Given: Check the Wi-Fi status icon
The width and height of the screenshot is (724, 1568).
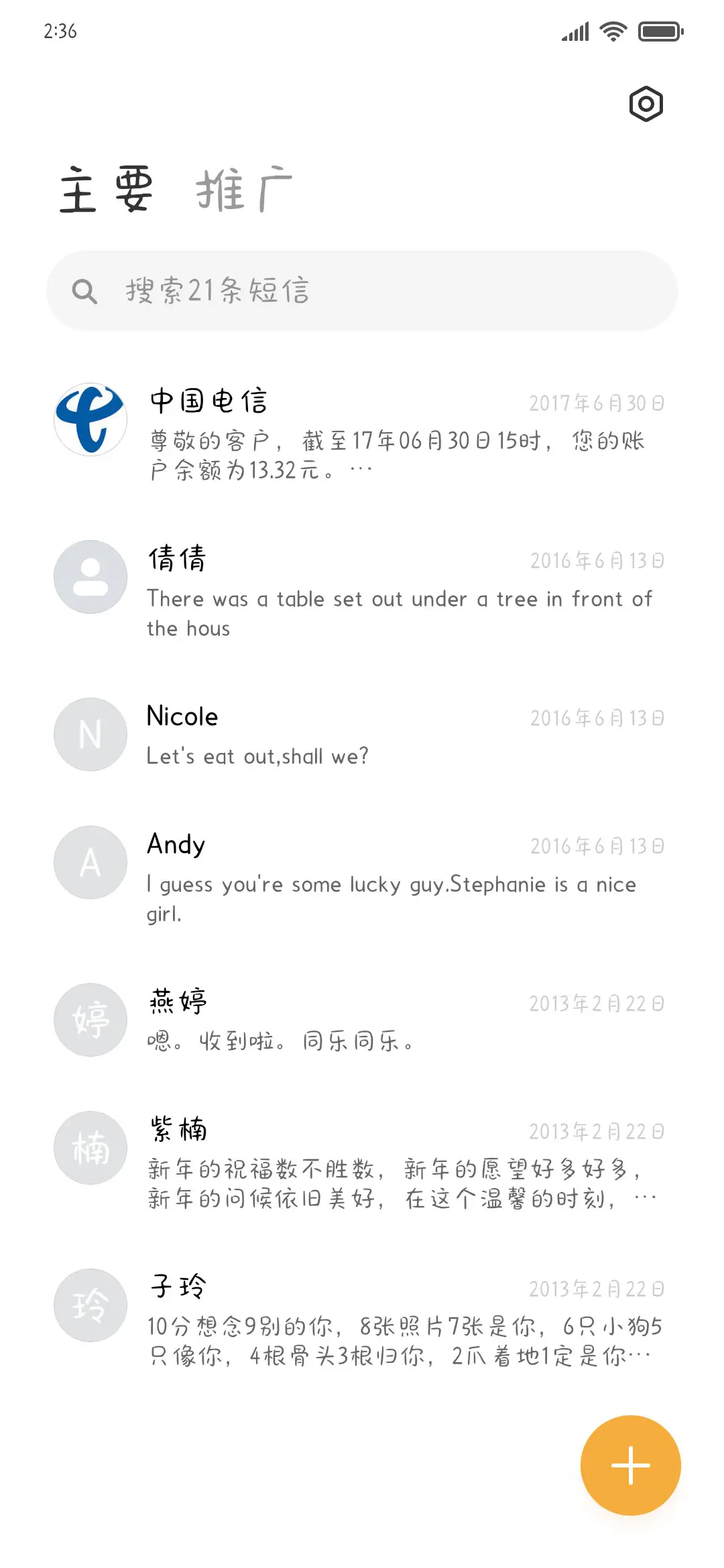Looking at the screenshot, I should coord(611,30).
